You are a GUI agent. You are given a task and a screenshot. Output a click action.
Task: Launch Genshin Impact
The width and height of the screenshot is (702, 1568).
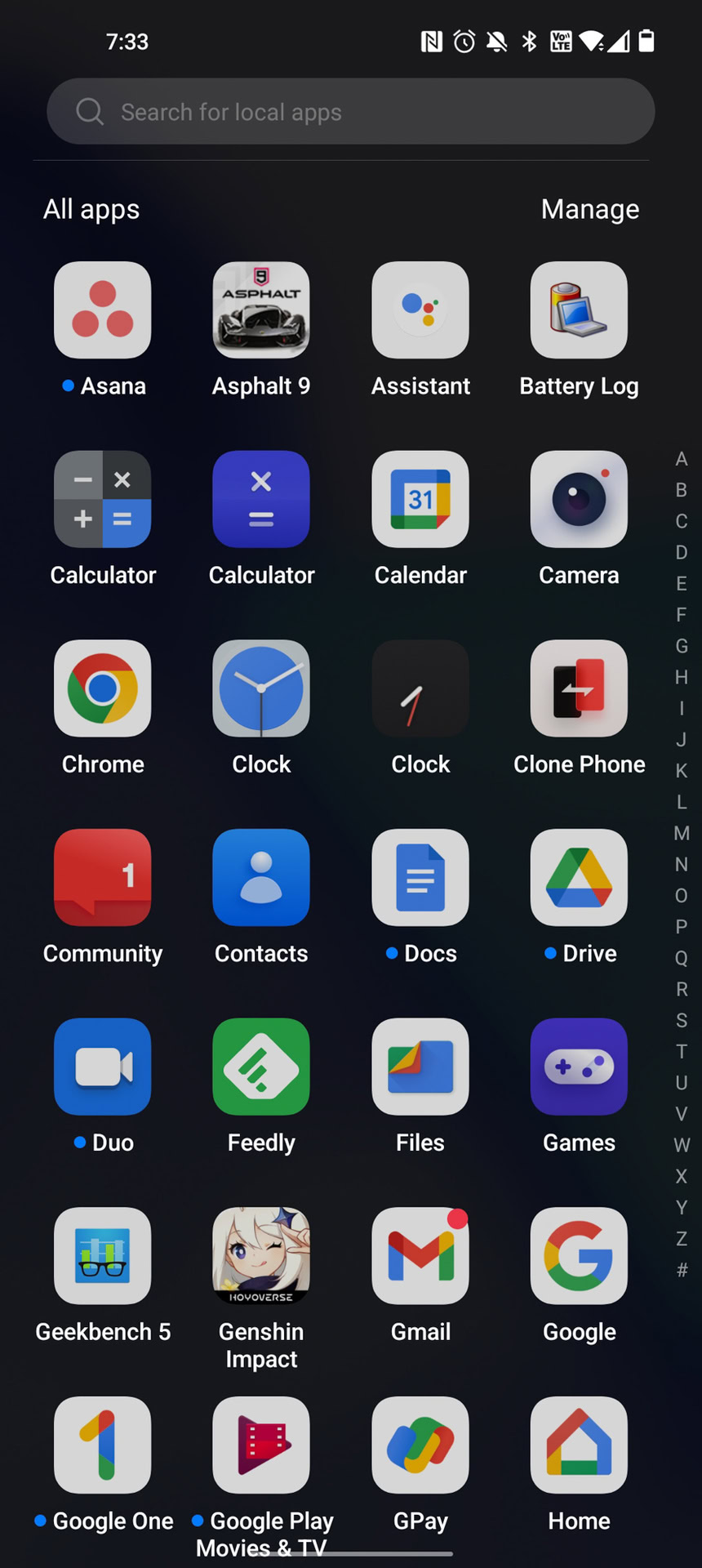[x=261, y=1255]
